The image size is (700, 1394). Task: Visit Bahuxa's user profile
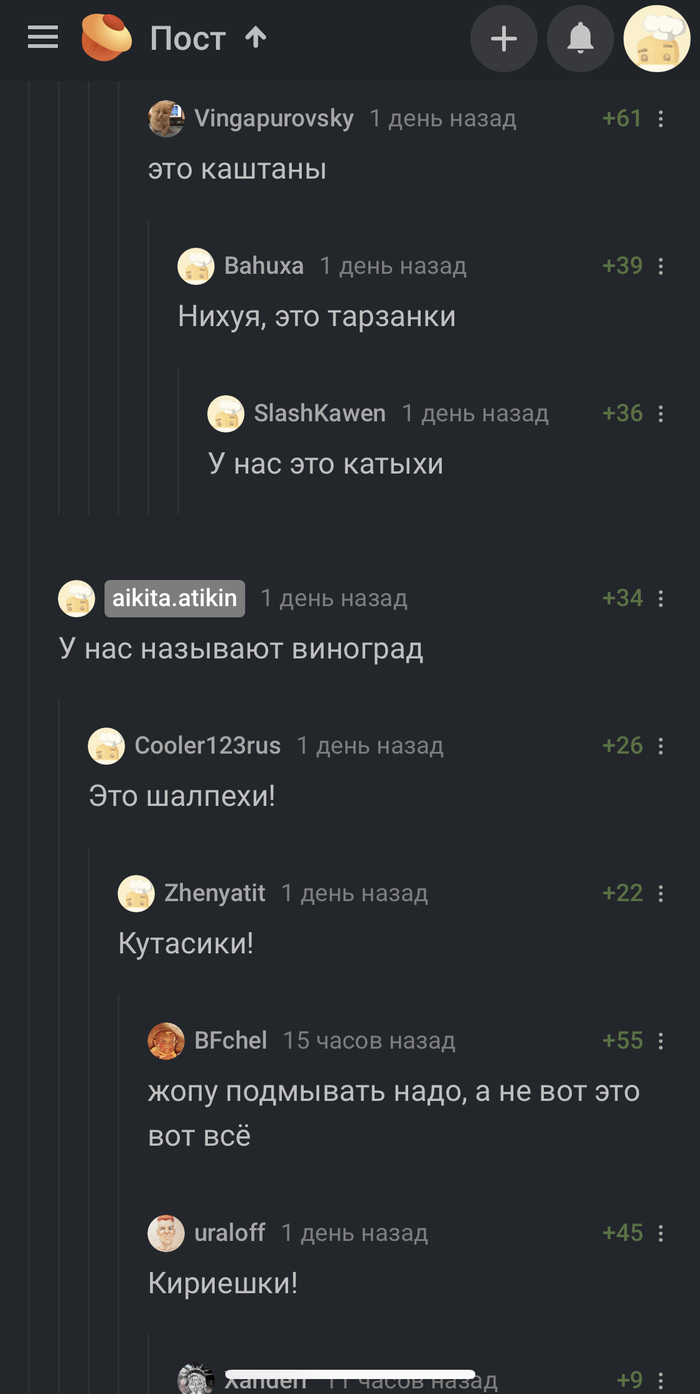(263, 266)
